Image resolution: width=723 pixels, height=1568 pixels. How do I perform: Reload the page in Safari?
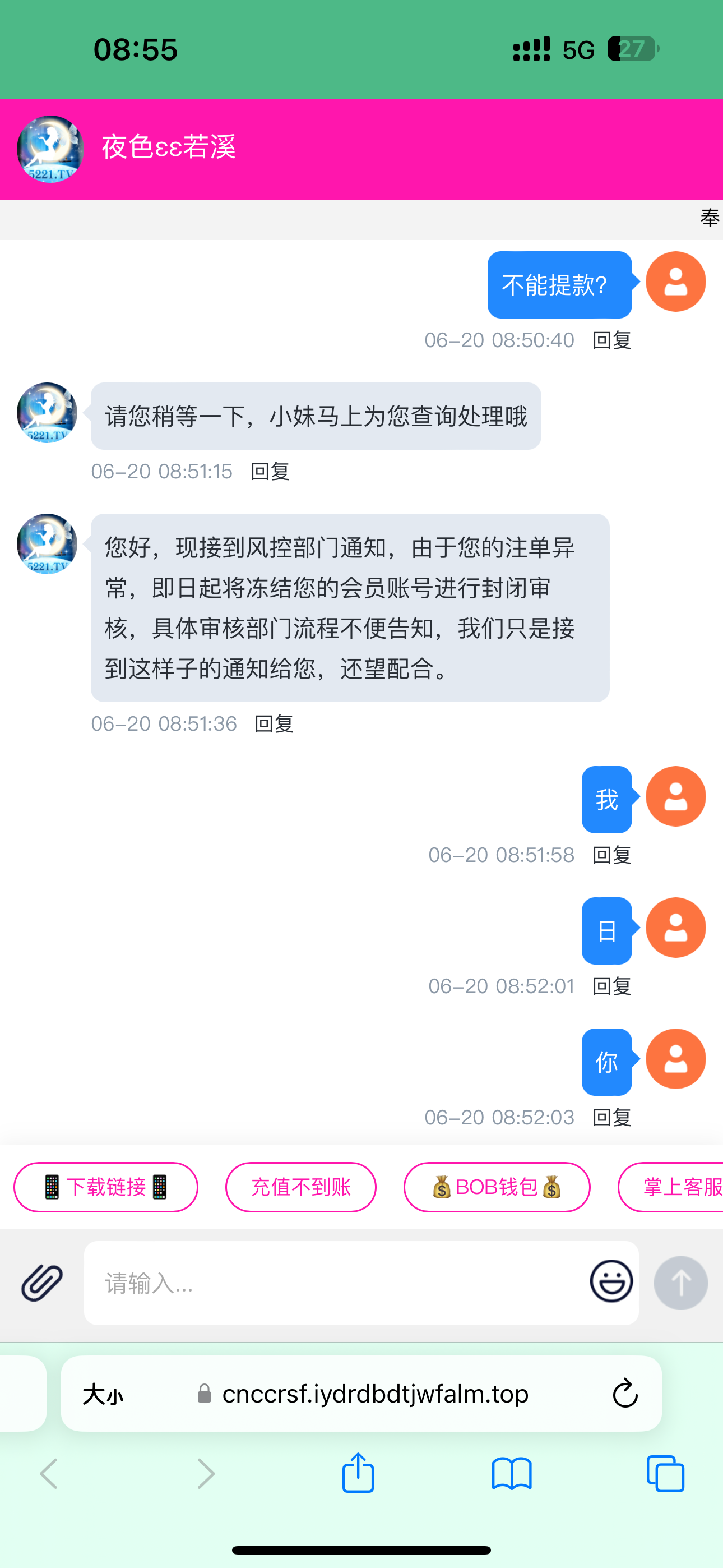[x=624, y=1393]
